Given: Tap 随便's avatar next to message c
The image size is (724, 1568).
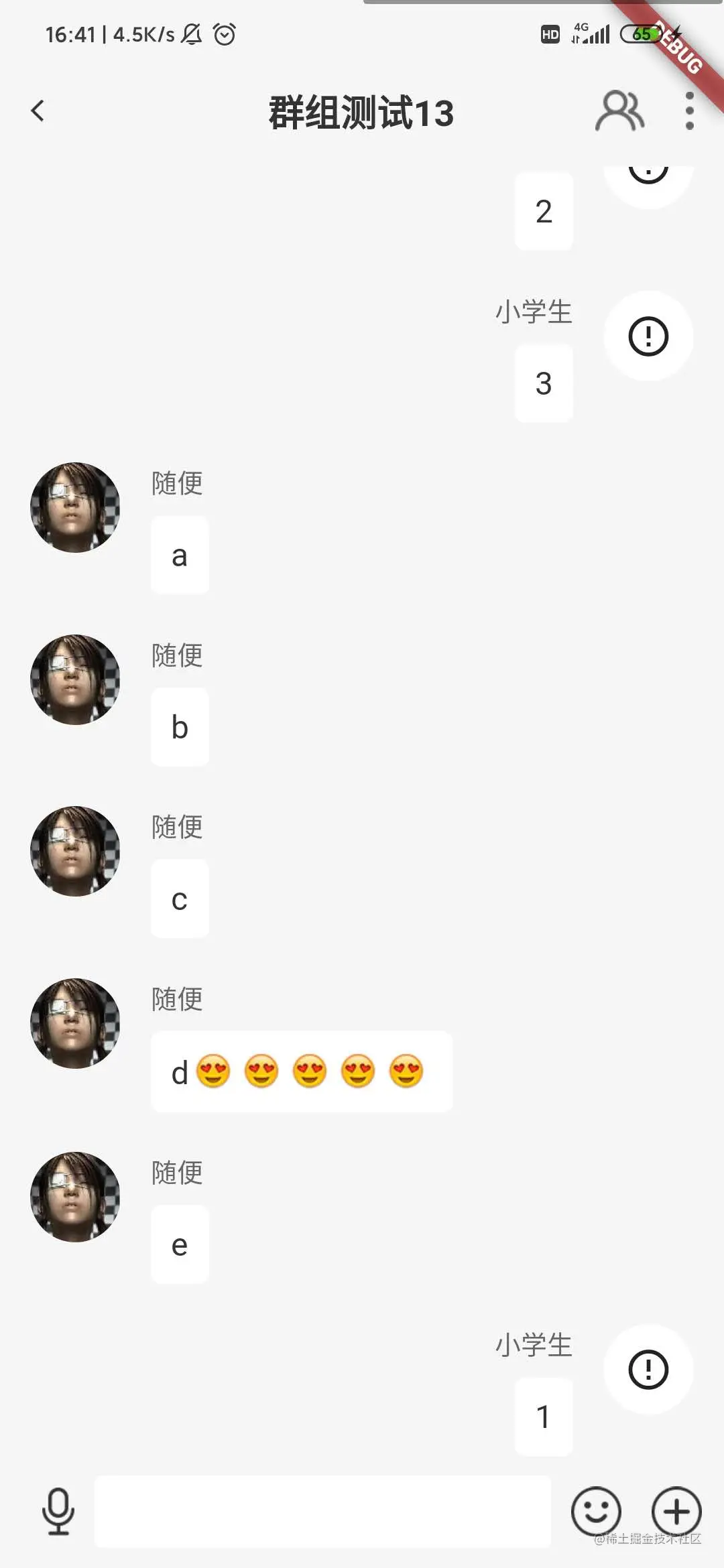Looking at the screenshot, I should [x=76, y=851].
